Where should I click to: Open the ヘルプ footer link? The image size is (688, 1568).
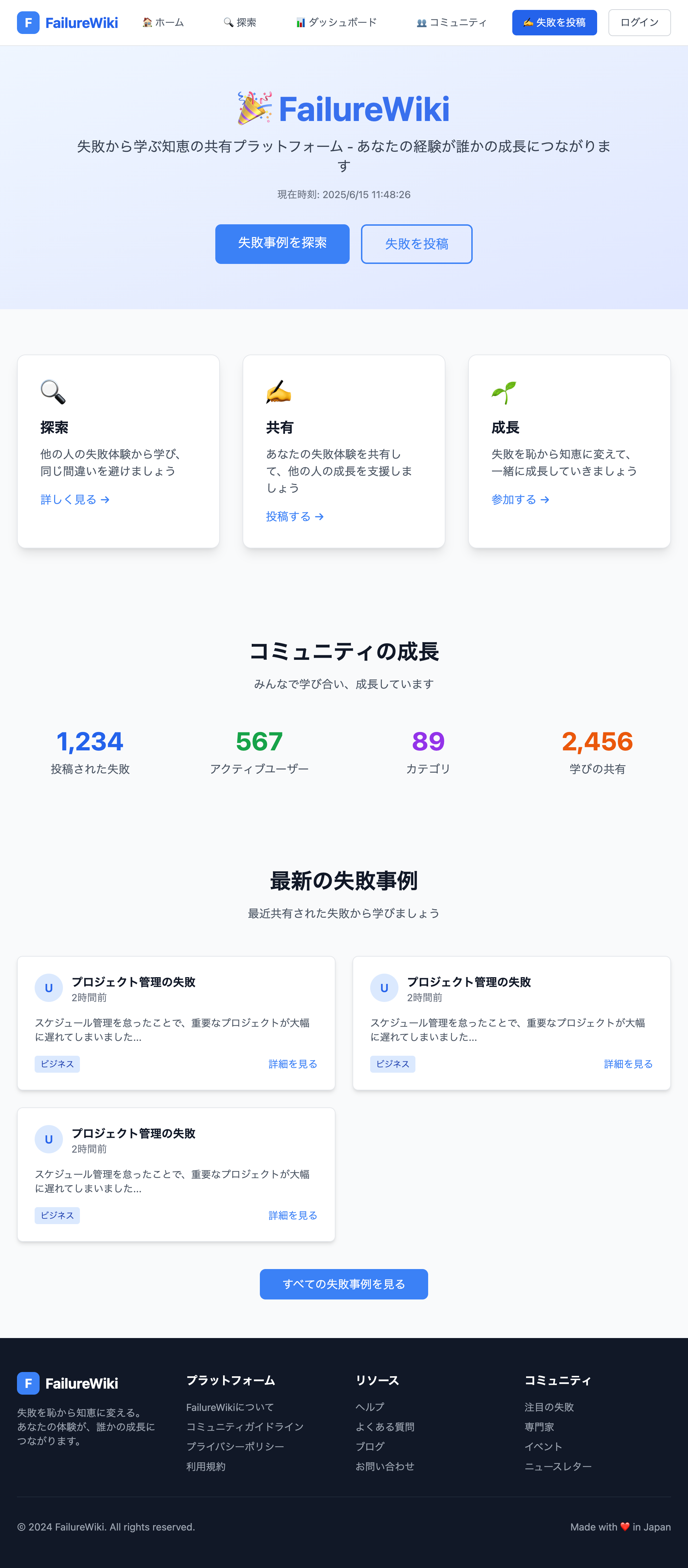tap(370, 1407)
